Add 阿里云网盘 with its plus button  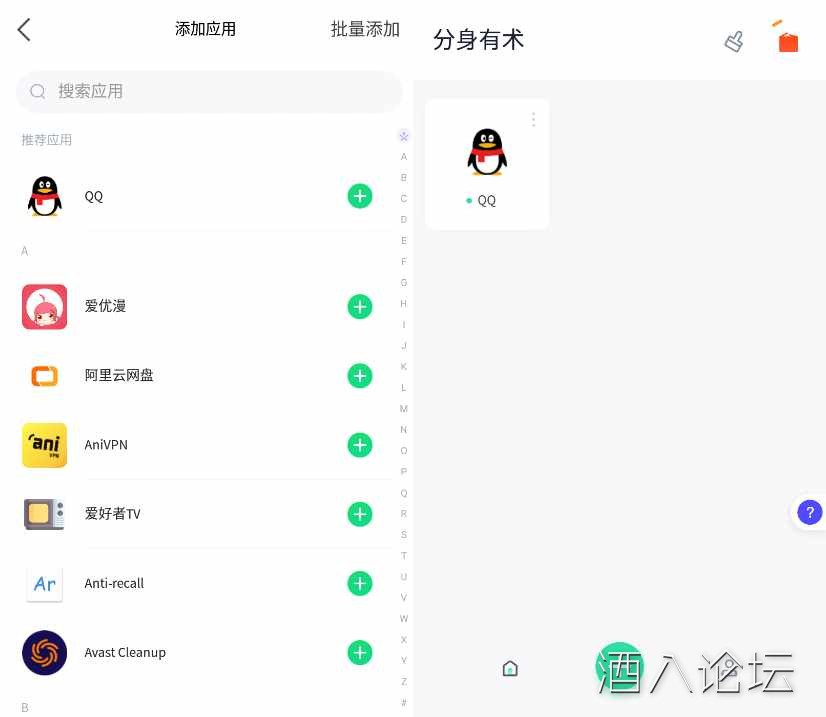(360, 376)
